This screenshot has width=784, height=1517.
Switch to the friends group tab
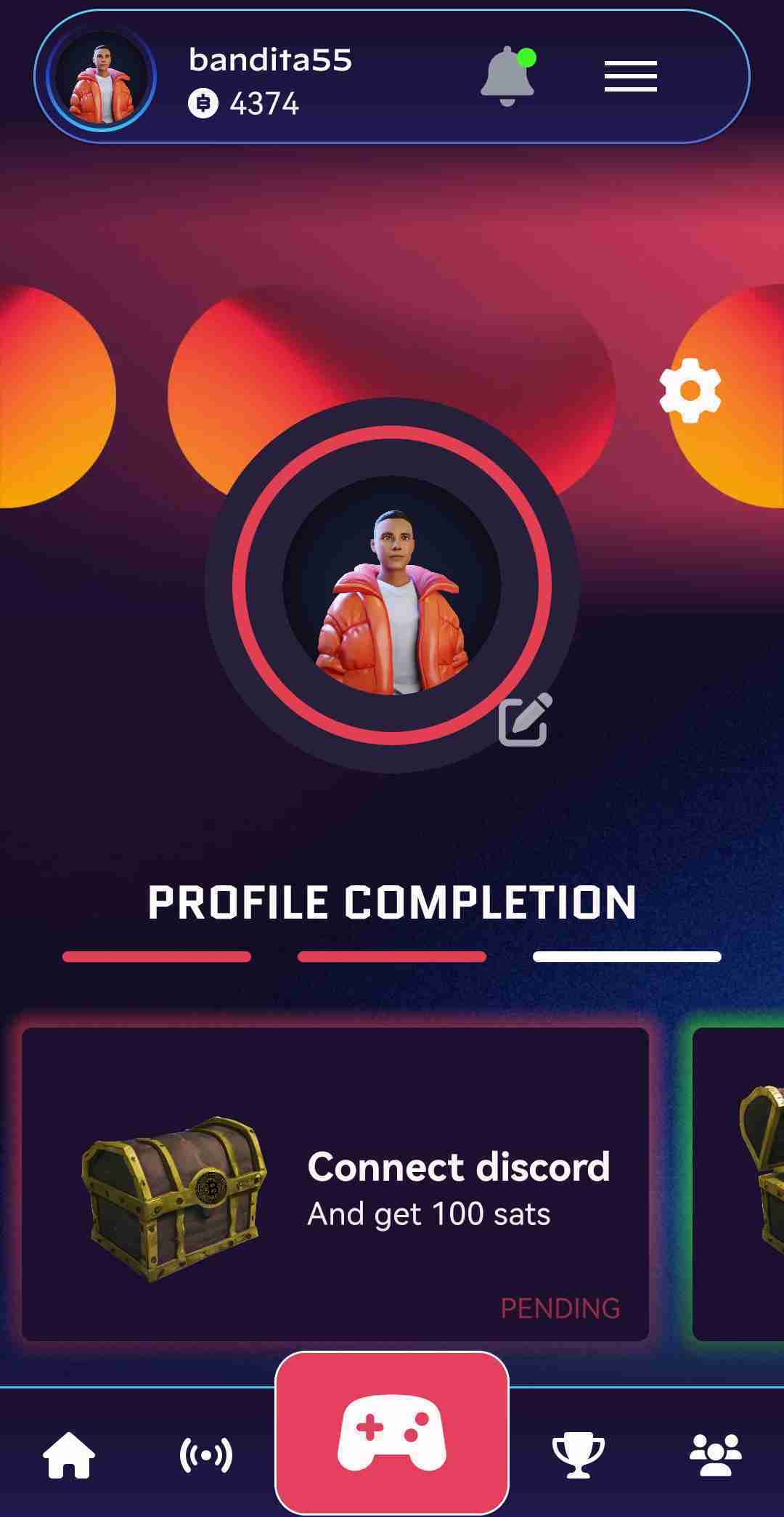click(715, 1455)
